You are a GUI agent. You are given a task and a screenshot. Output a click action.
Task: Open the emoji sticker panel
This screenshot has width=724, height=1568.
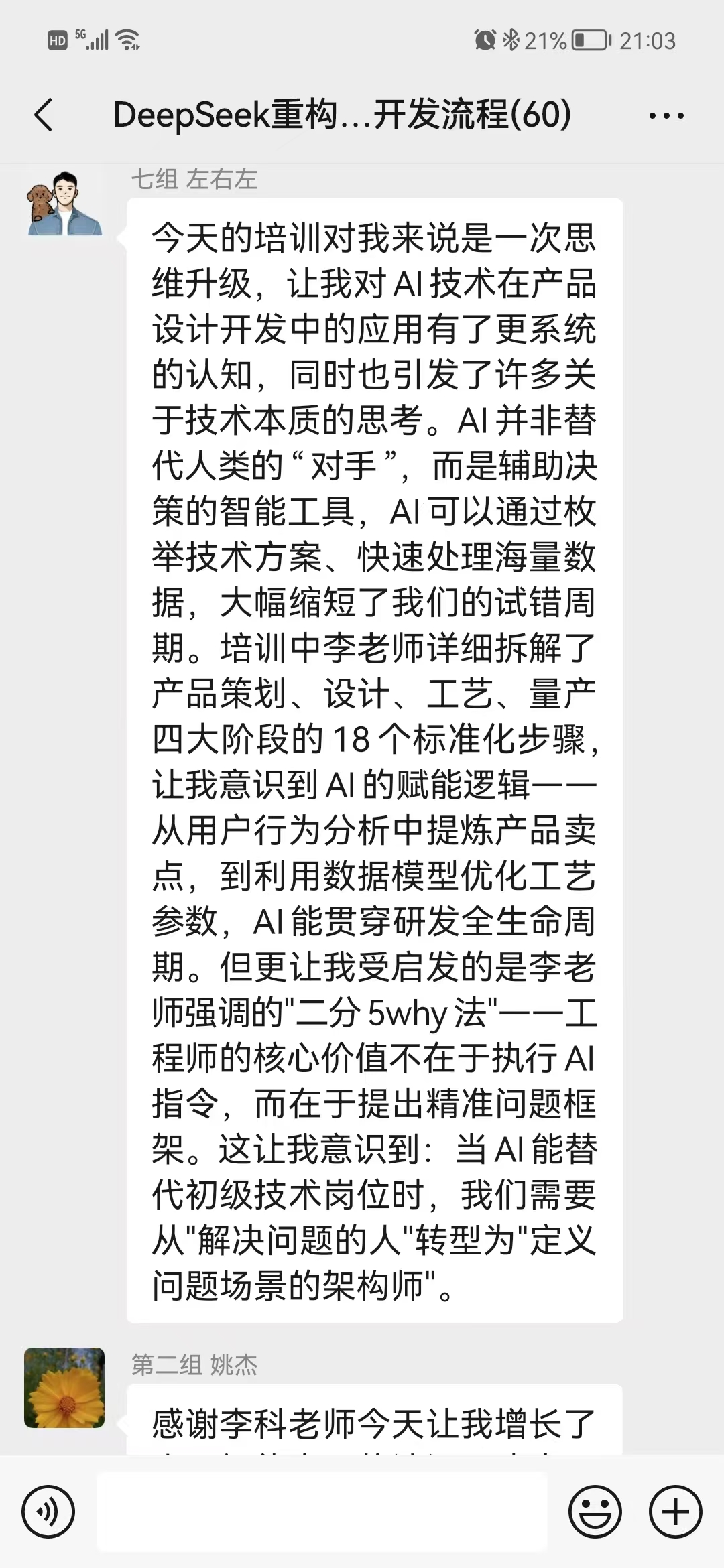[x=595, y=1512]
